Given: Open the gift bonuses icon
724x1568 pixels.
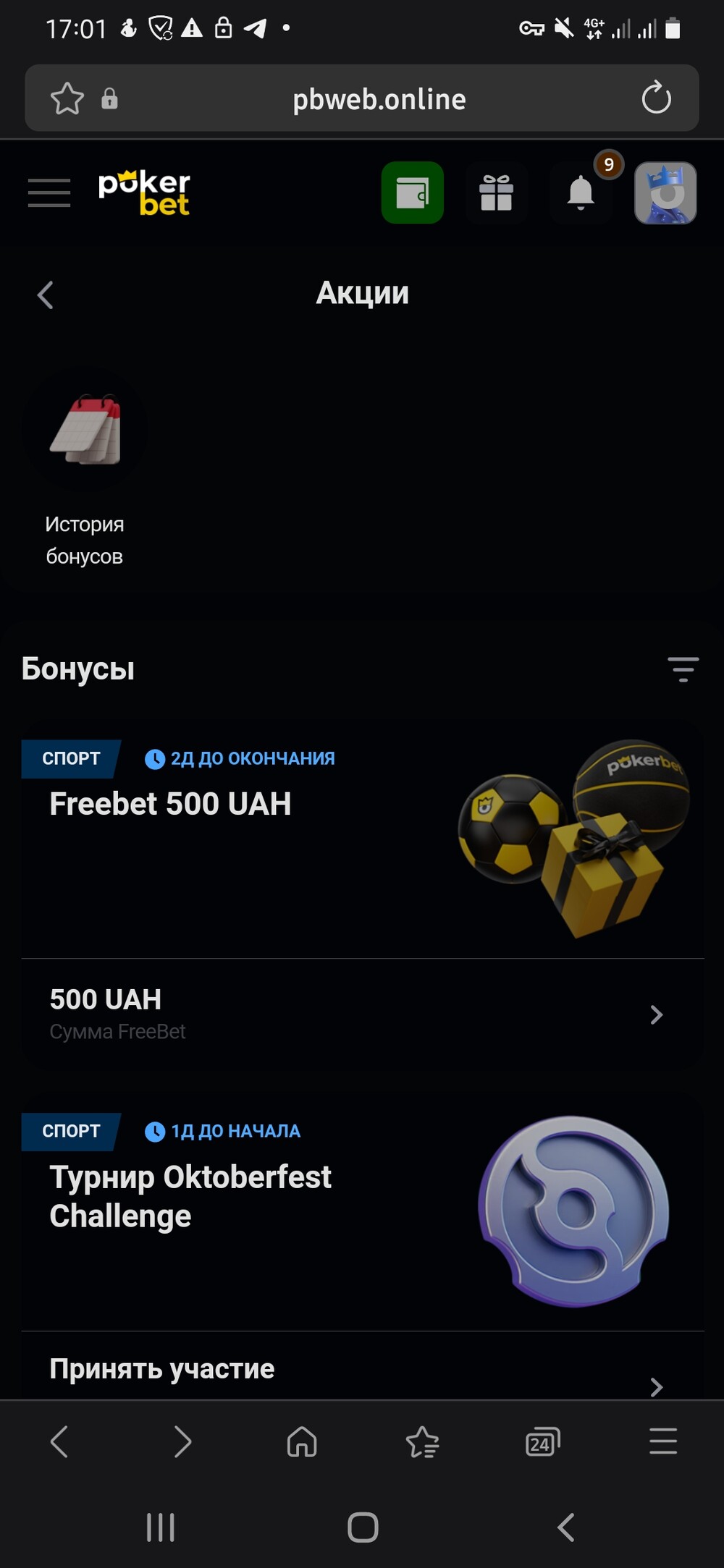Looking at the screenshot, I should (496, 192).
